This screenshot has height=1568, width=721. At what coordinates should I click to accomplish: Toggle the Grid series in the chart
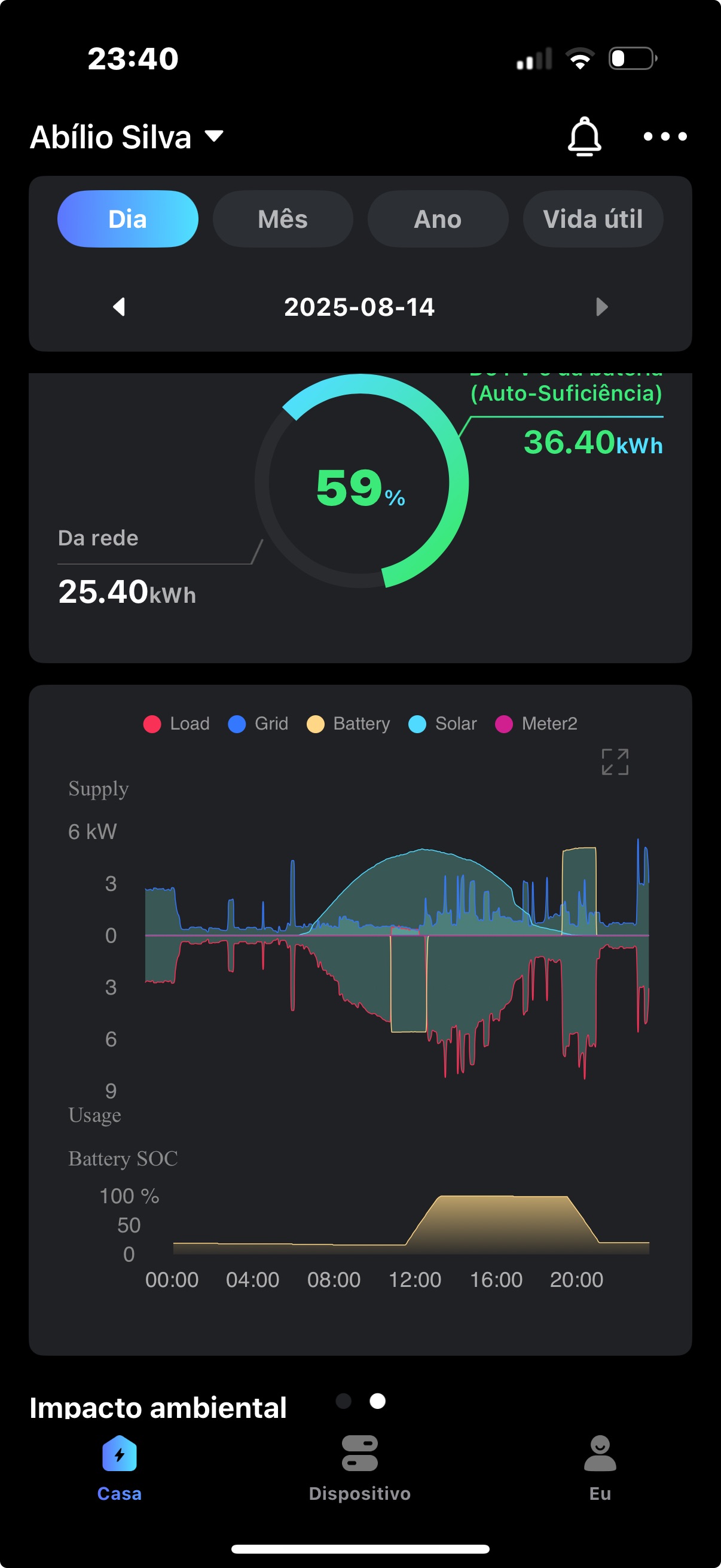[258, 724]
